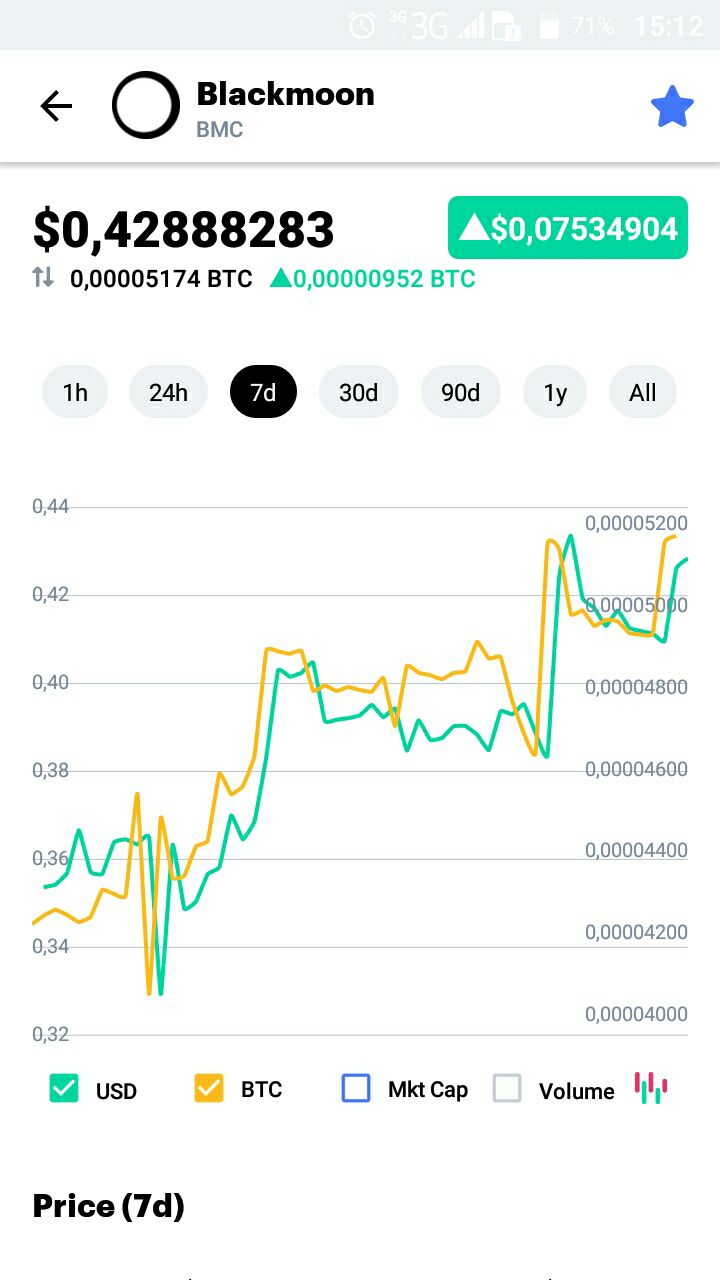Image resolution: width=720 pixels, height=1280 pixels.
Task: Remove Blackmoon from favorites via star
Action: pyautogui.click(x=672, y=106)
